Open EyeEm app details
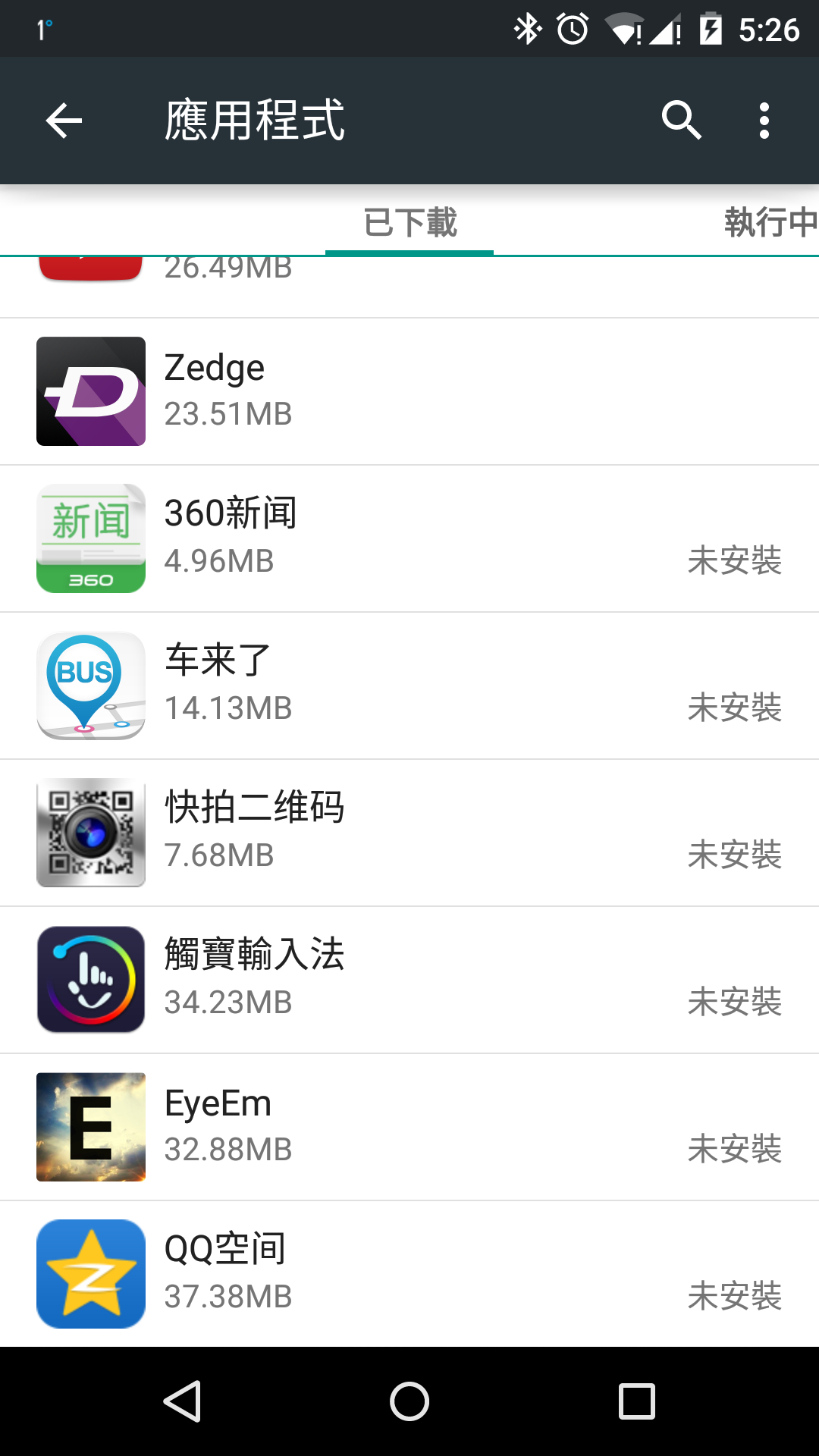 coord(409,1127)
